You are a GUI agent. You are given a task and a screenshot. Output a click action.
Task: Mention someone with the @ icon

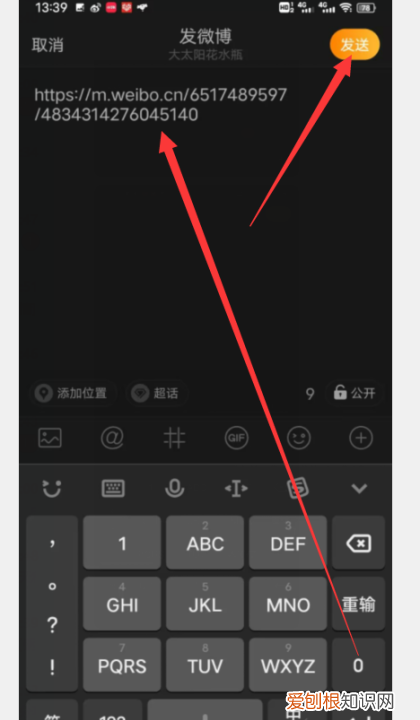click(x=112, y=438)
